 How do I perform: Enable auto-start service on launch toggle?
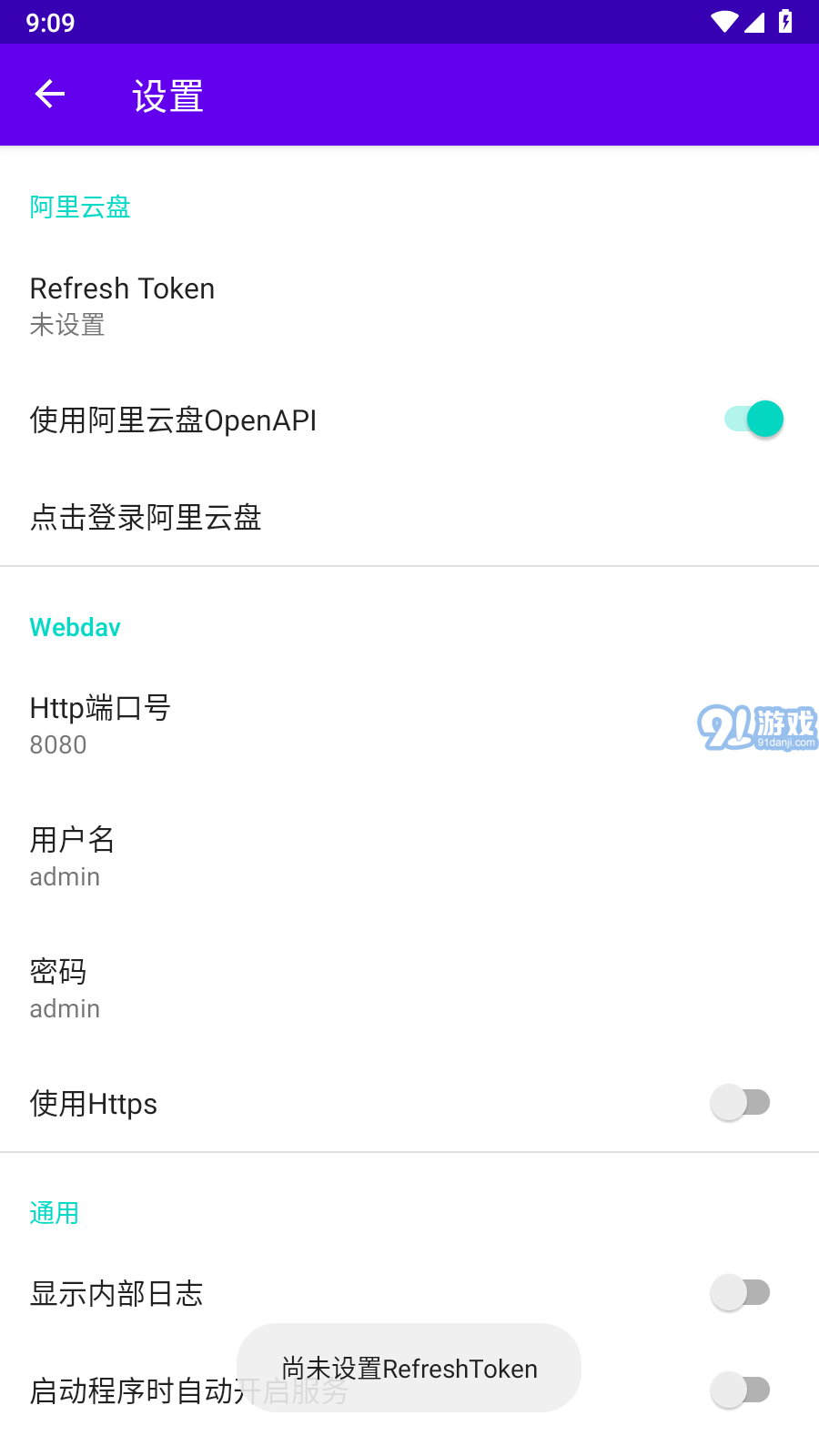741,1390
